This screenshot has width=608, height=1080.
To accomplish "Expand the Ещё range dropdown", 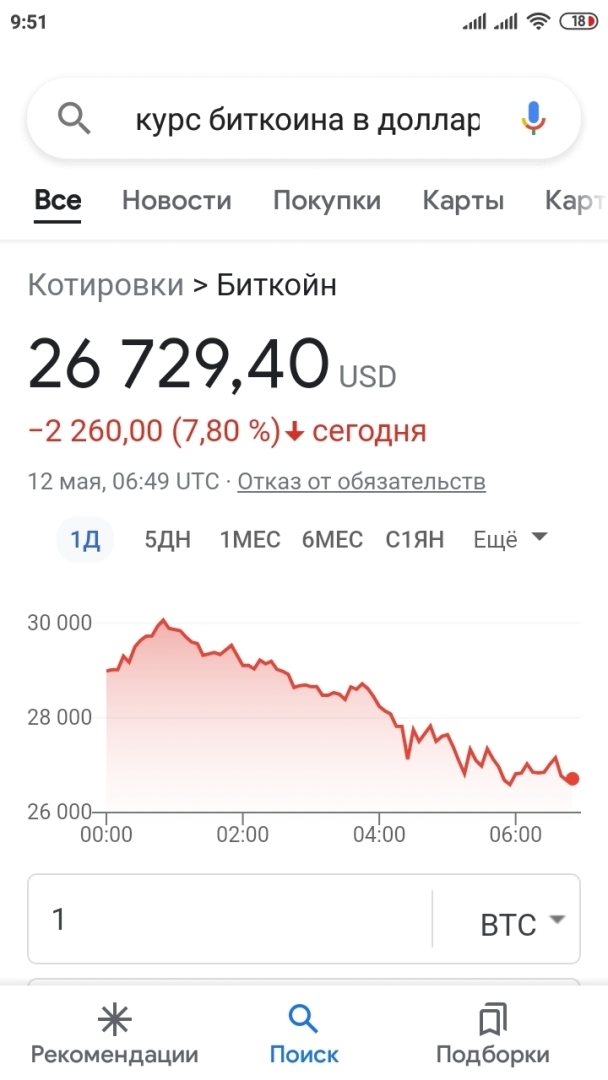I will pyautogui.click(x=510, y=540).
